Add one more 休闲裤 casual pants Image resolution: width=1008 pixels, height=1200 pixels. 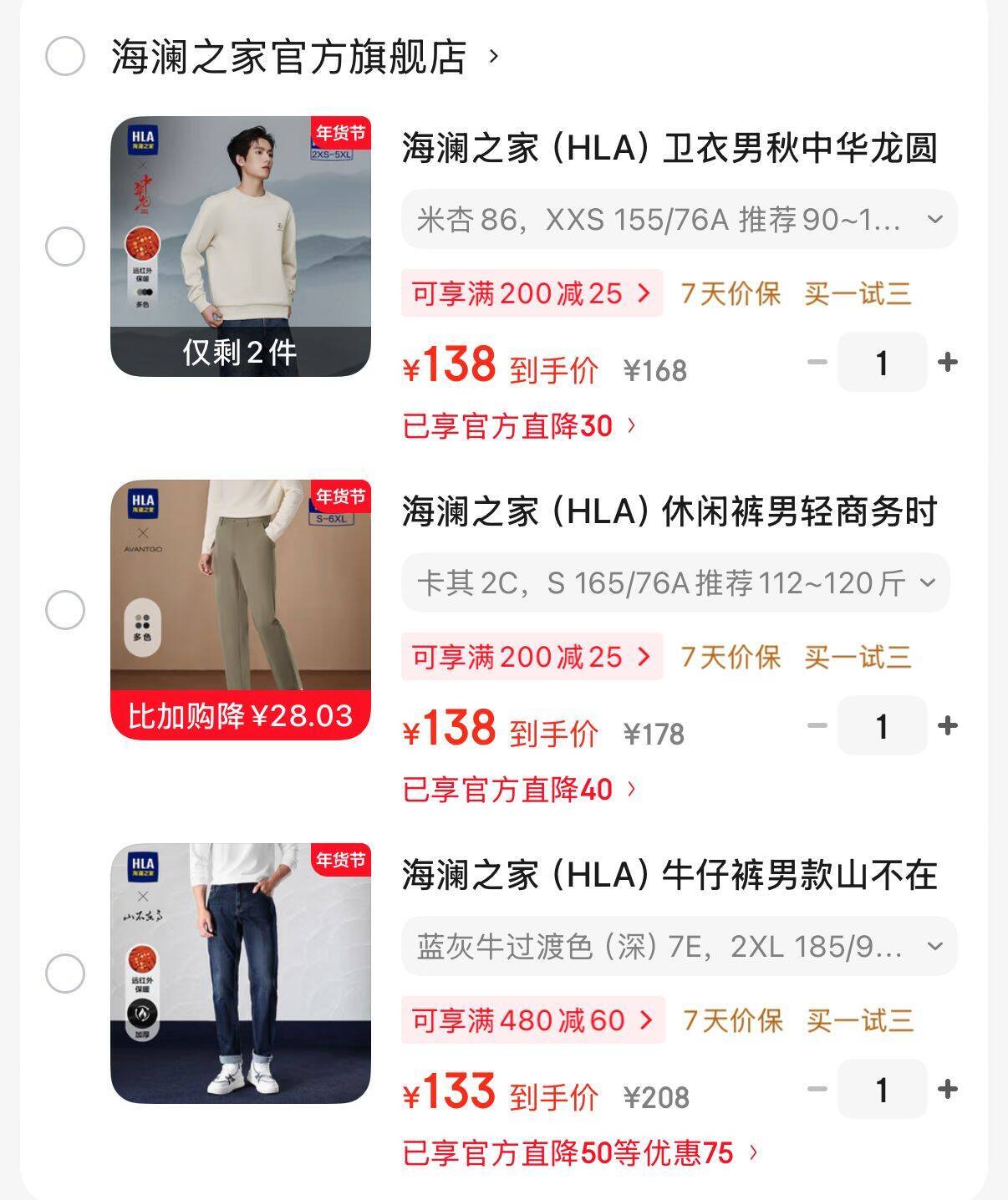coord(947,726)
